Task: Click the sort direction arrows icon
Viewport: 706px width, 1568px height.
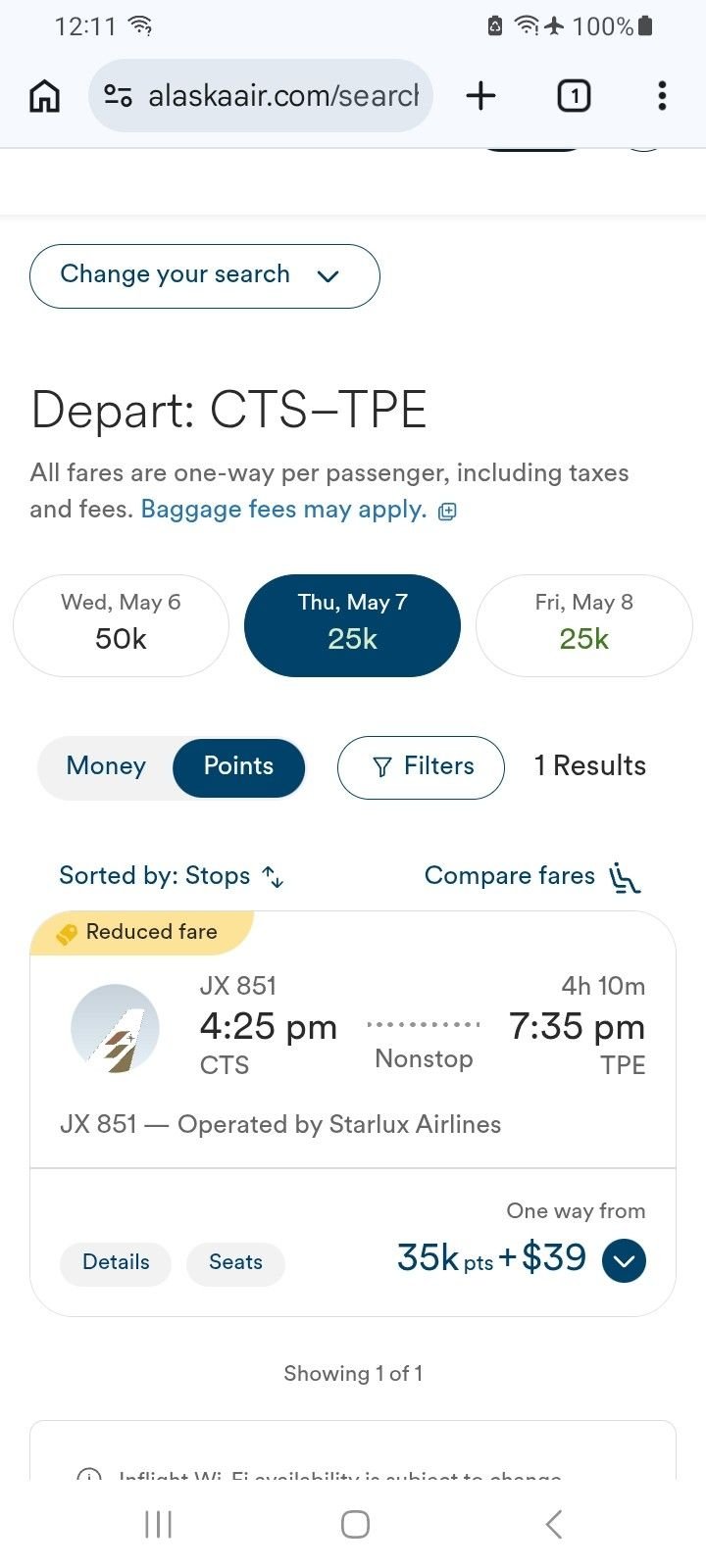Action: (273, 877)
